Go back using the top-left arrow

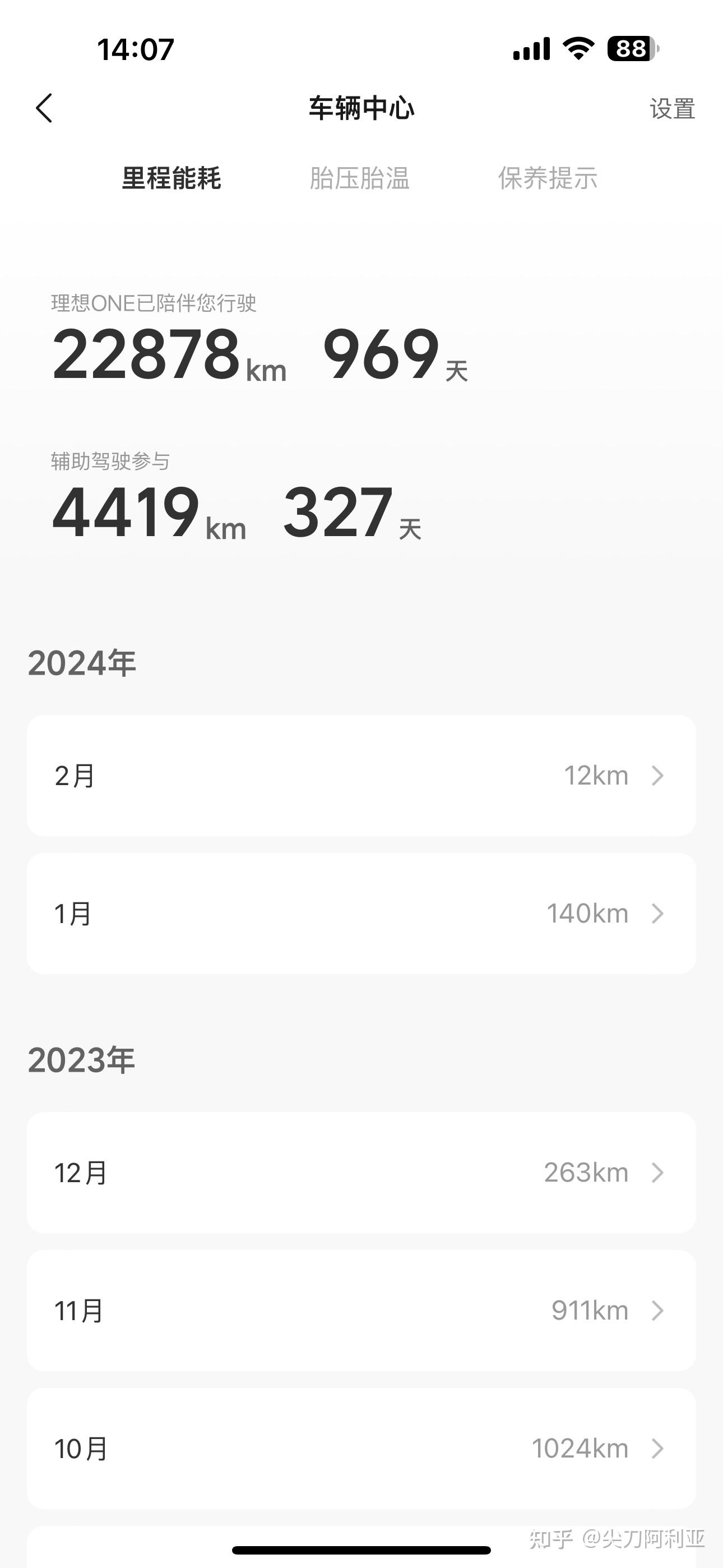pos(44,108)
